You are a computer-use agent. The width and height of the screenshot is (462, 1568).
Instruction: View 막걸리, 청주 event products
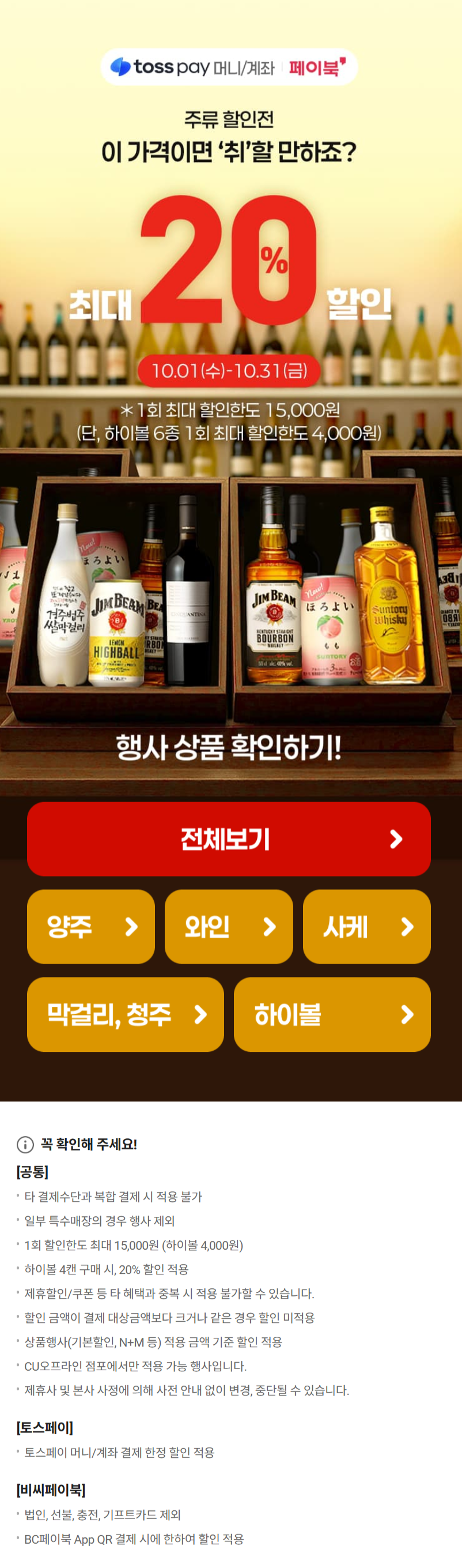(125, 1013)
